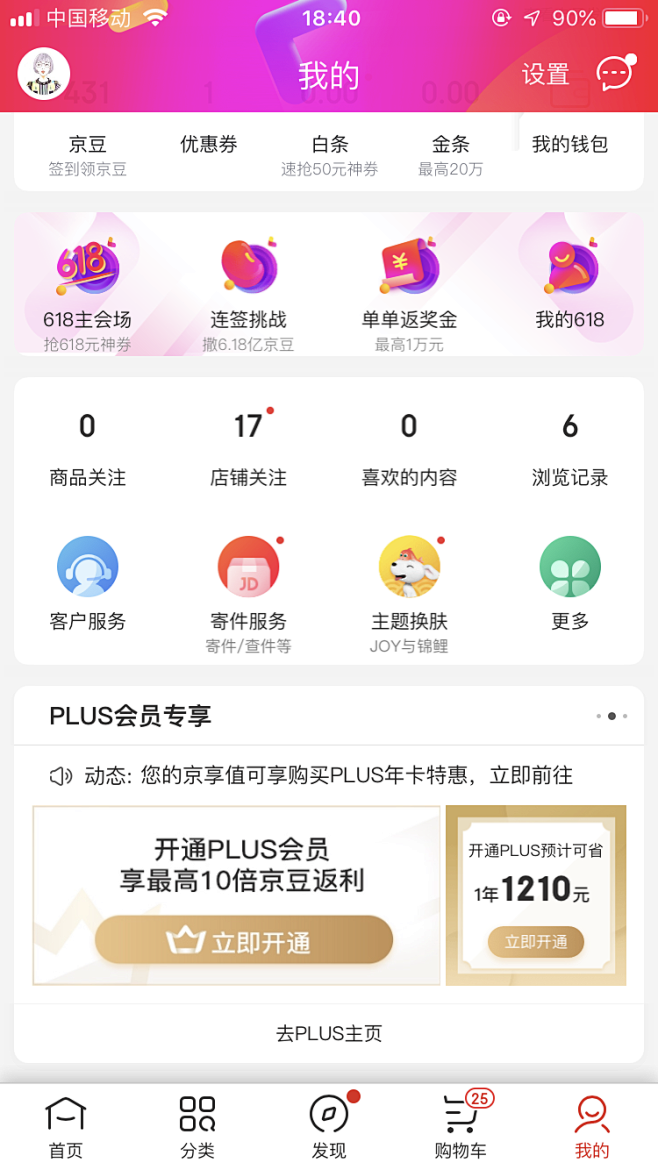
Task: Switch to the 购物车 cart tab
Action: click(x=461, y=1126)
